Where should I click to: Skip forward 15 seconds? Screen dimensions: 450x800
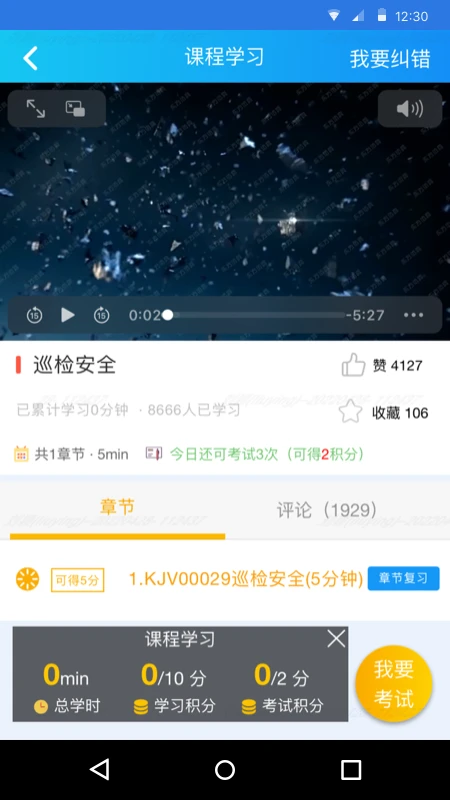[x=102, y=315]
